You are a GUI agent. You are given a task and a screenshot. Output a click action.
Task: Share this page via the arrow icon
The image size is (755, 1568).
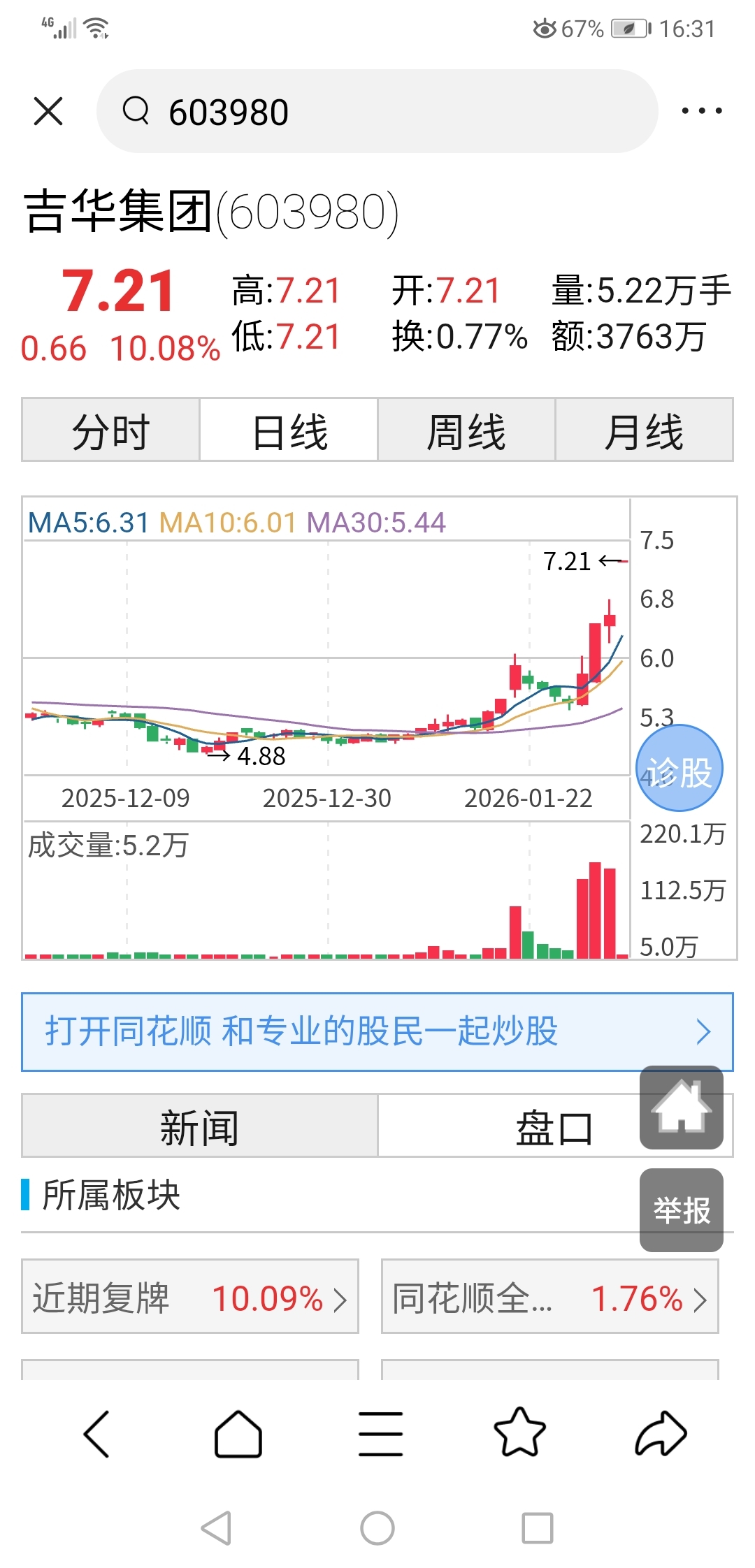[x=661, y=1434]
